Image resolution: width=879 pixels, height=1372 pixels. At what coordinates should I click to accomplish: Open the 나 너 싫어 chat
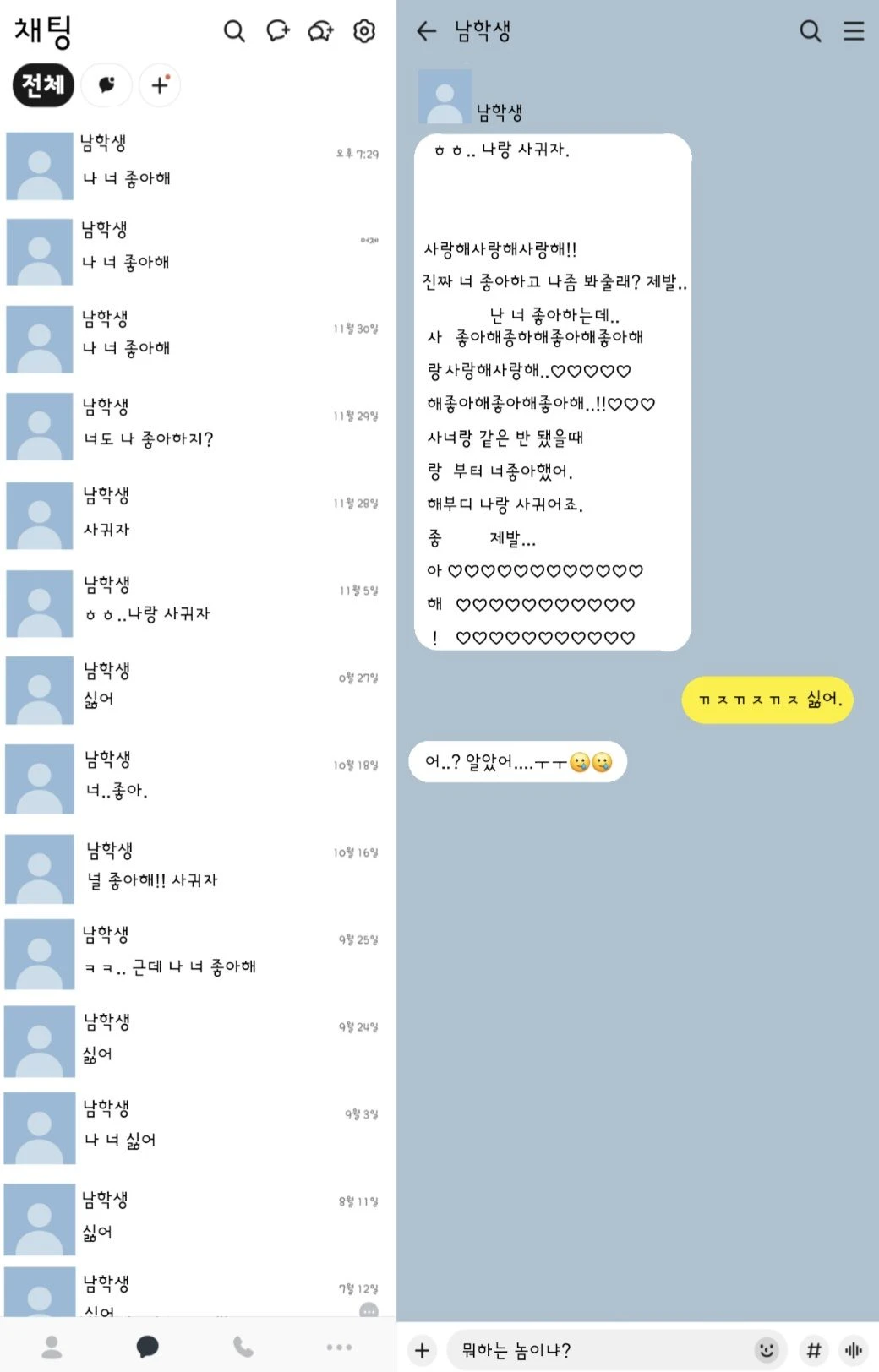194,1126
